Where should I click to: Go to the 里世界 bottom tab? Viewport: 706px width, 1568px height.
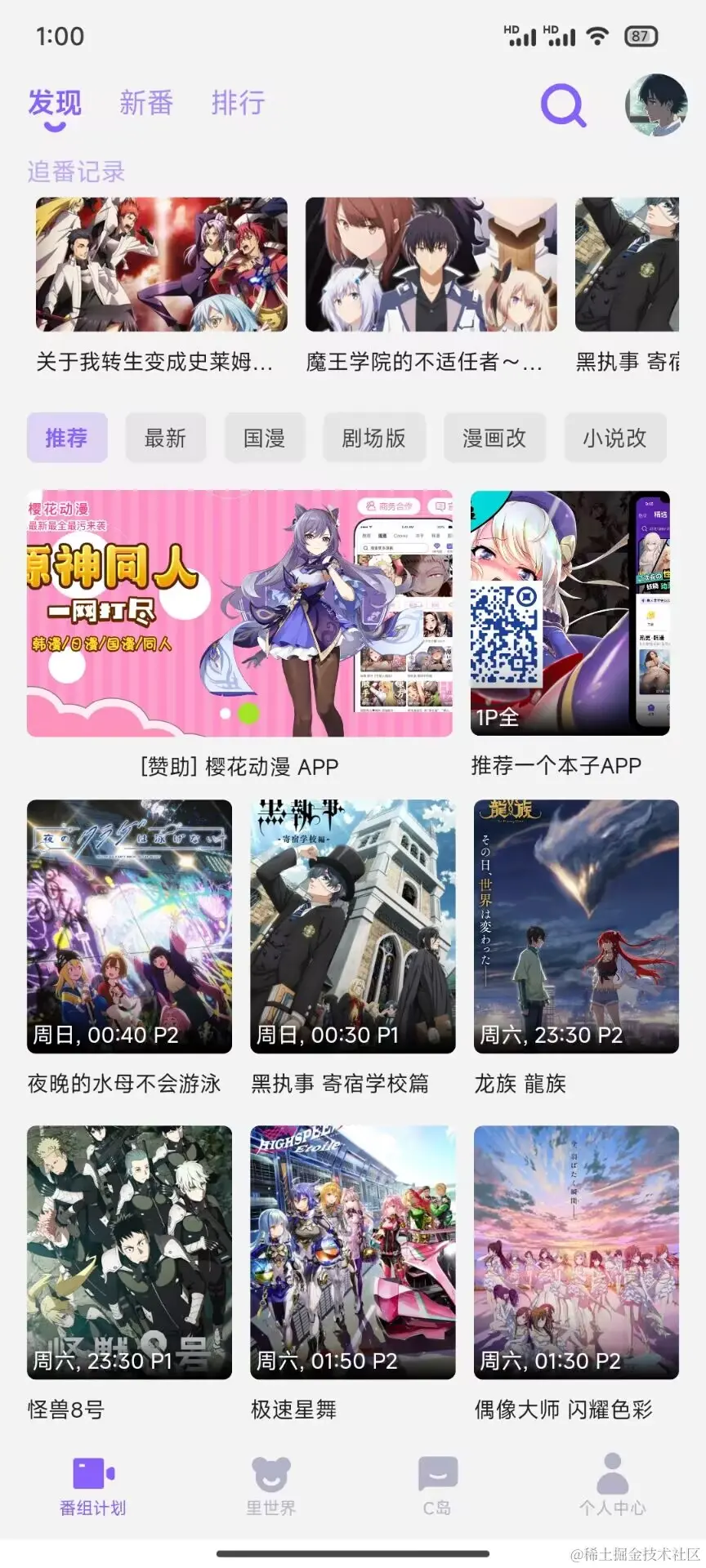click(x=270, y=1486)
